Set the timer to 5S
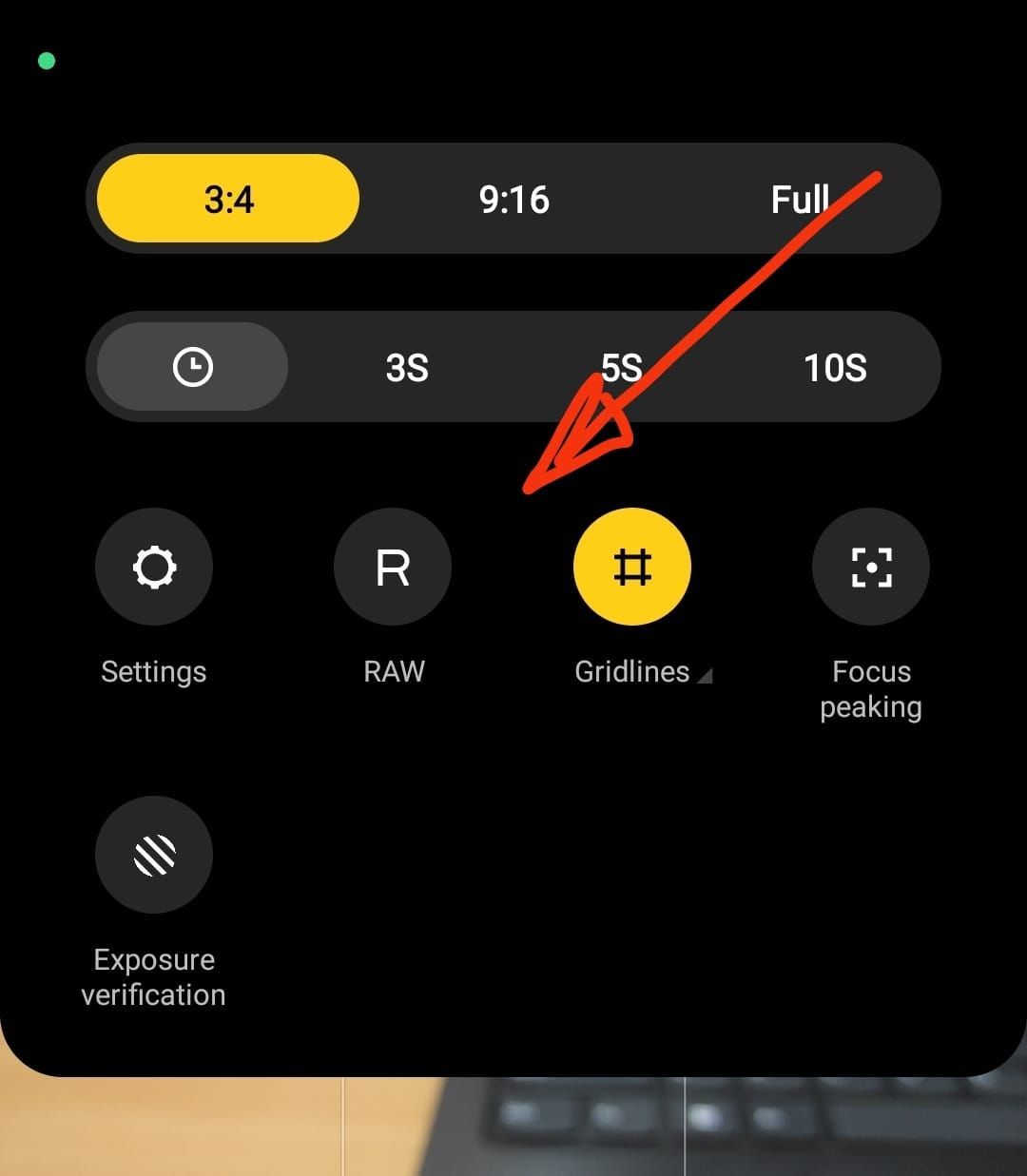 point(621,367)
